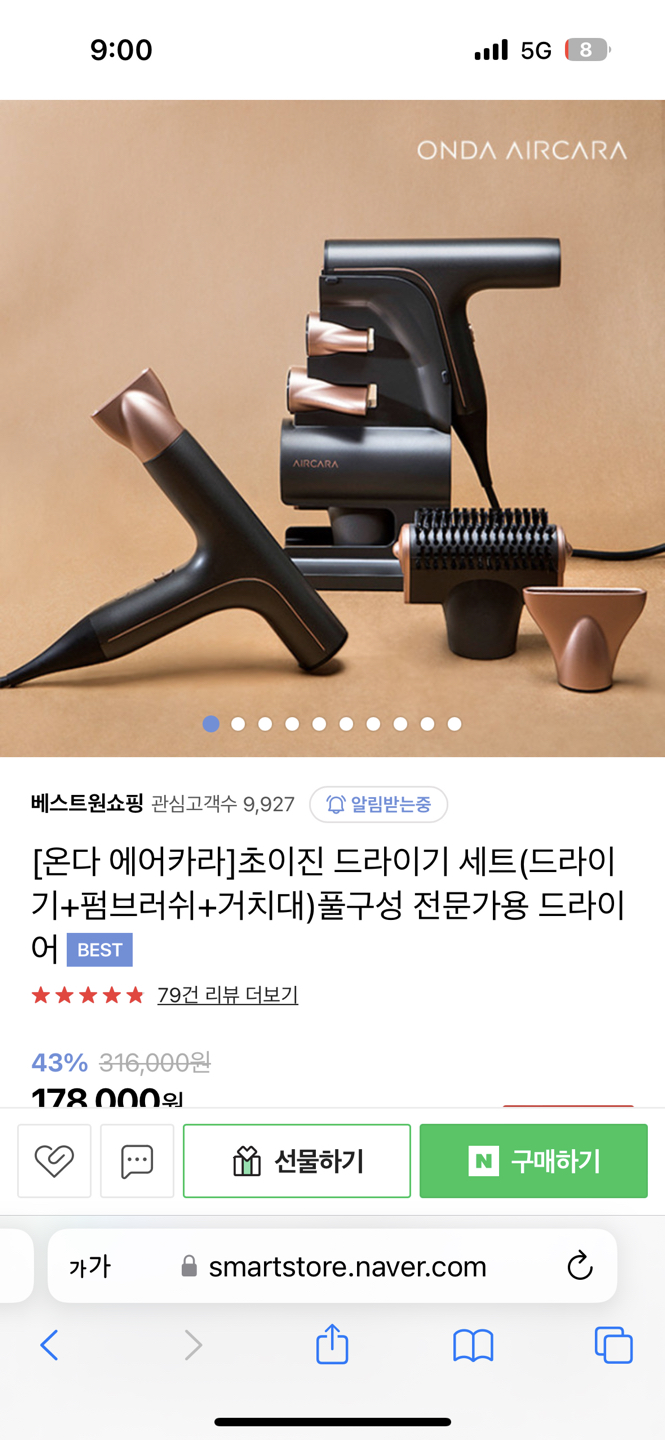The height and width of the screenshot is (1440, 665).
Task: Open 79건 리뷰 더보기 reviews link
Action: [227, 995]
